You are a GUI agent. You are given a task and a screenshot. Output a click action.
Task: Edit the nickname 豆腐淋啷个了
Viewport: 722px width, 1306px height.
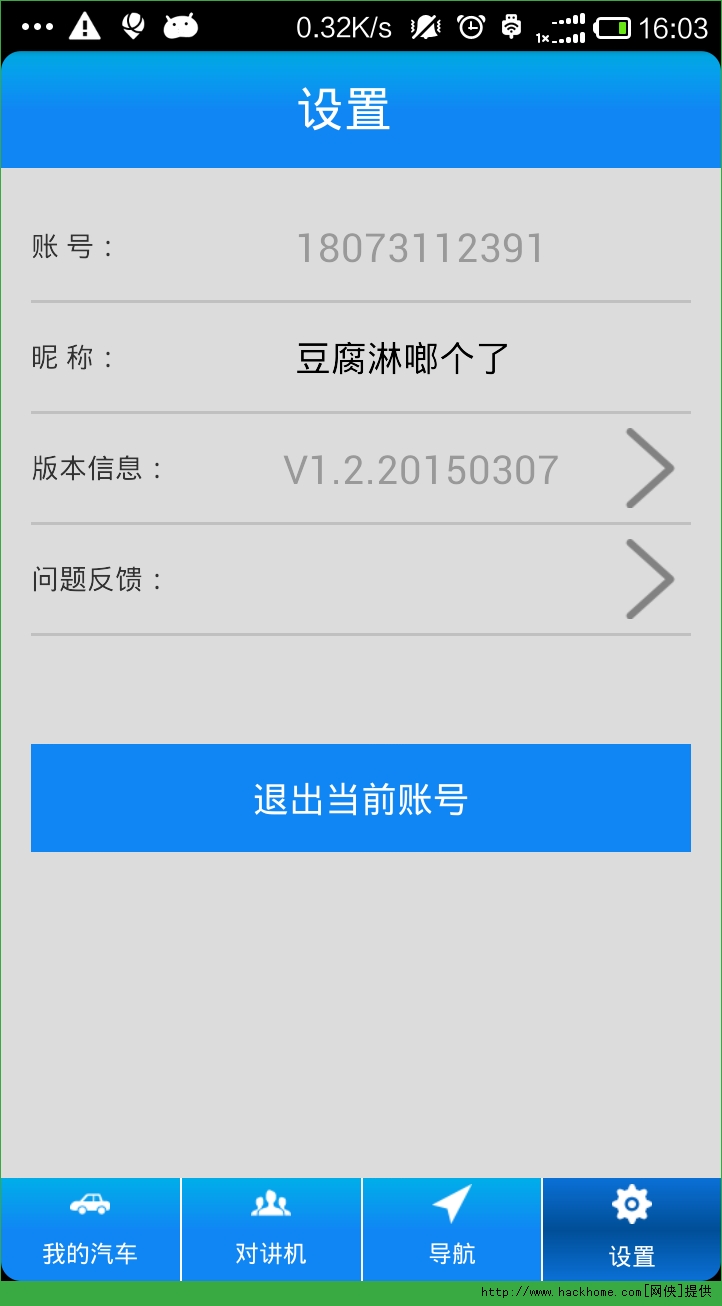coord(403,358)
